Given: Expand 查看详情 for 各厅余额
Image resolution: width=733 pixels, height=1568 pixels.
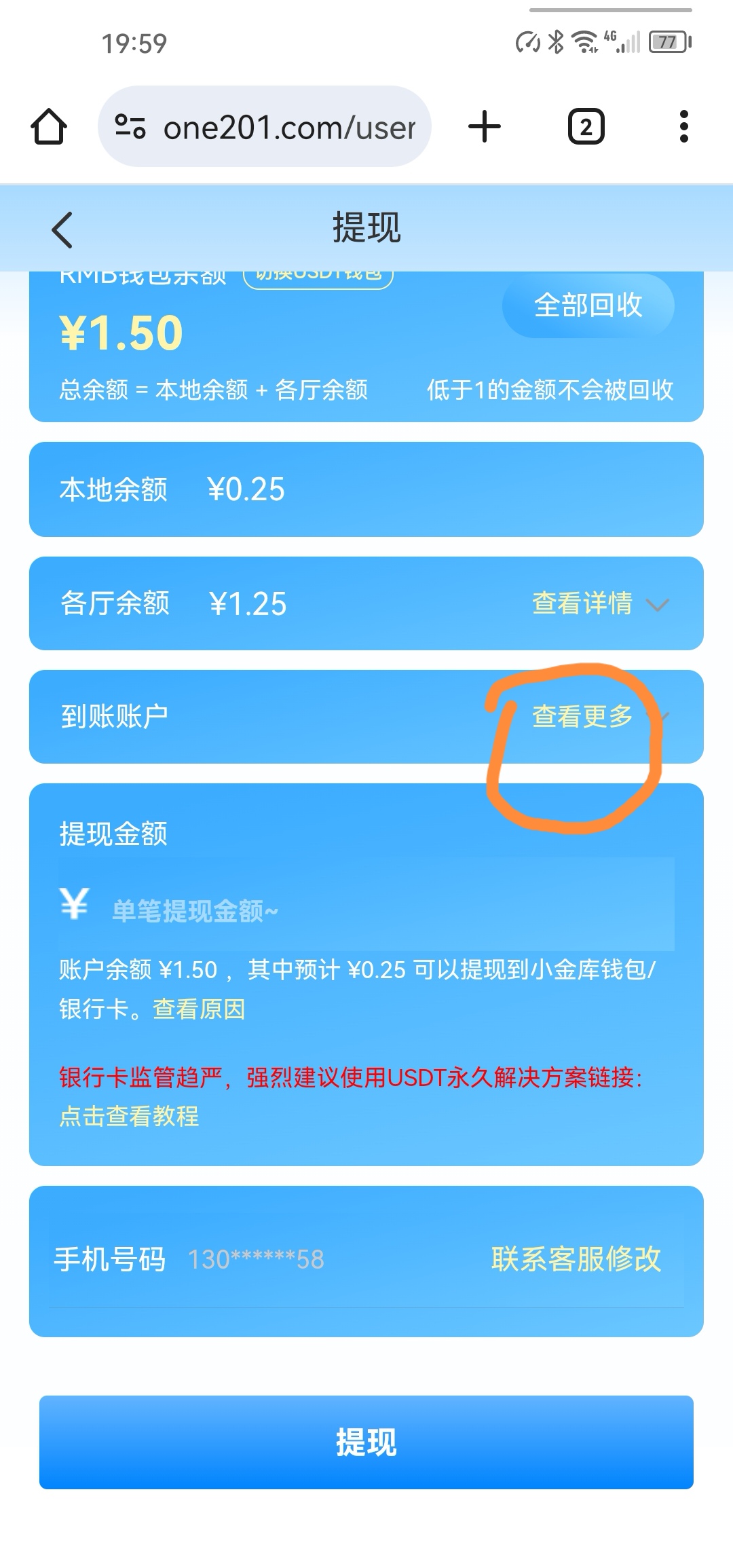Looking at the screenshot, I should [x=597, y=603].
